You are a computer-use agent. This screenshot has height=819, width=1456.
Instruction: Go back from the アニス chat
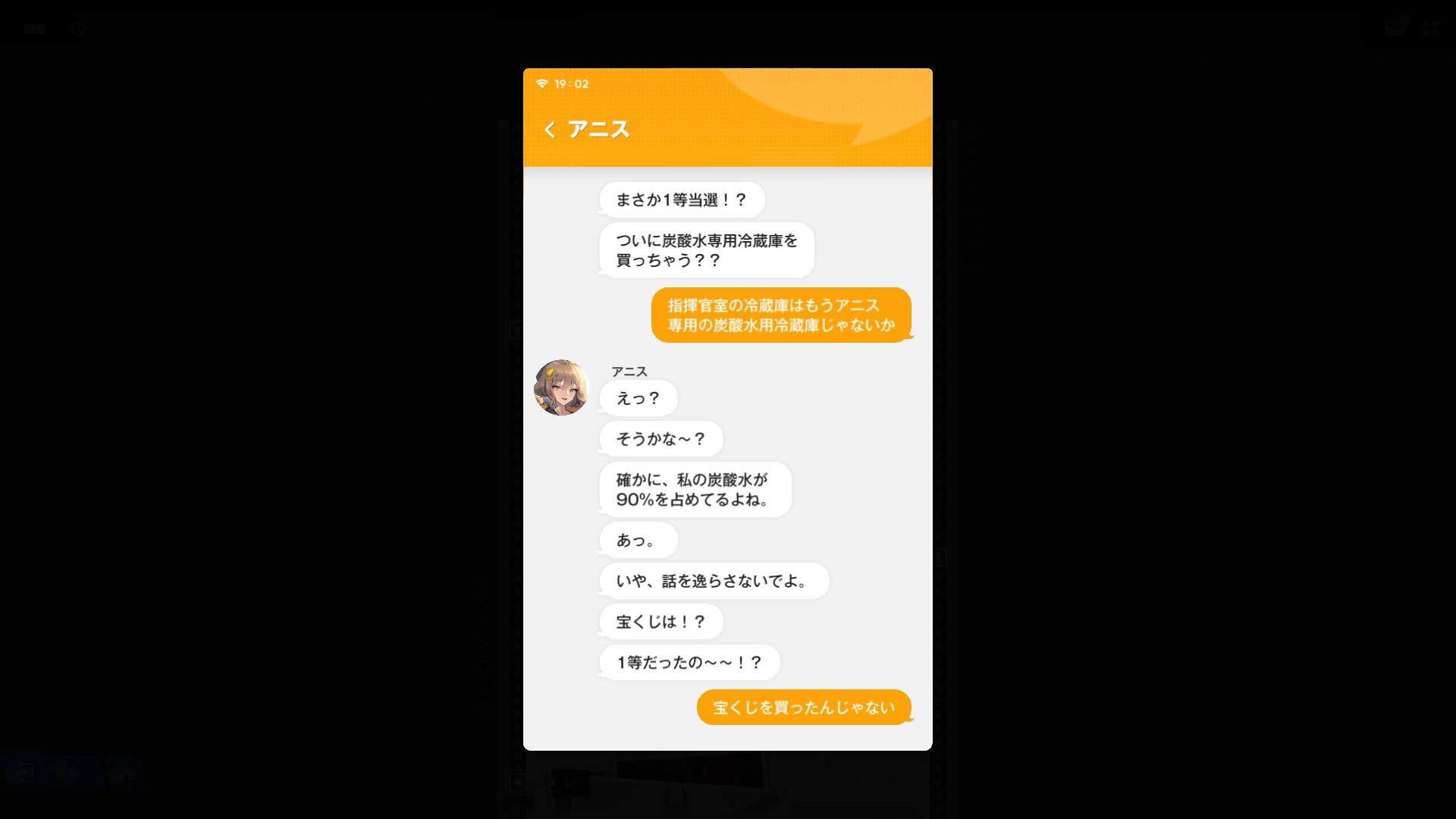click(x=550, y=130)
